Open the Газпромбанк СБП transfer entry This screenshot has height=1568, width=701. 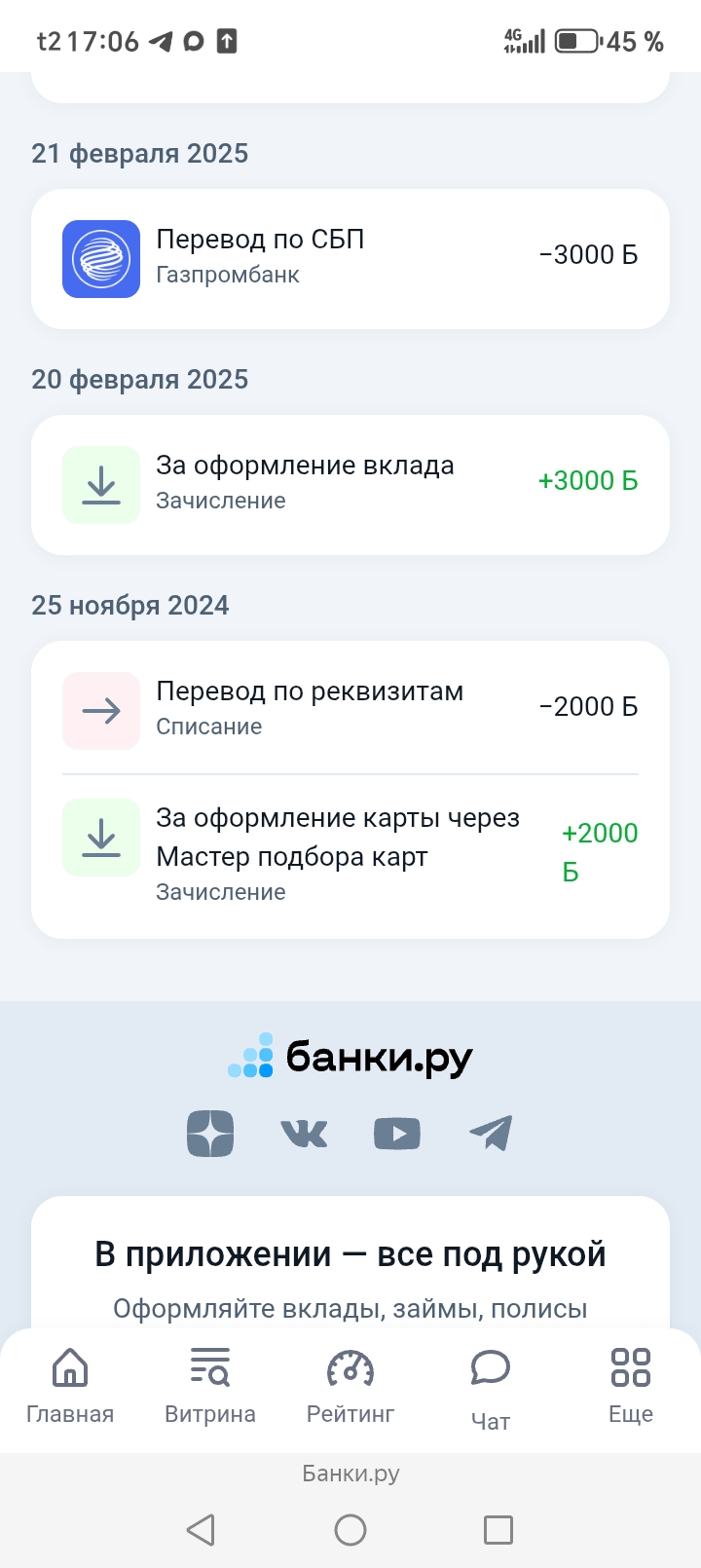pos(350,259)
